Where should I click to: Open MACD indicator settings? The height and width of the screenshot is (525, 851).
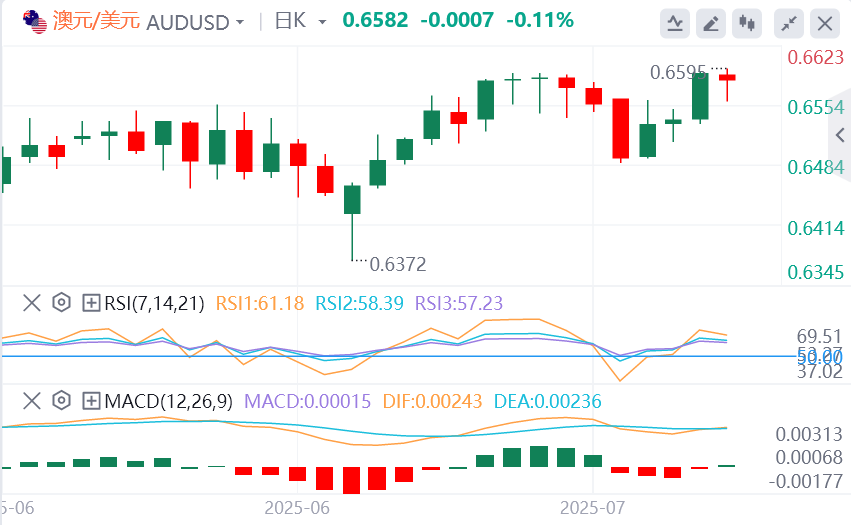click(61, 401)
